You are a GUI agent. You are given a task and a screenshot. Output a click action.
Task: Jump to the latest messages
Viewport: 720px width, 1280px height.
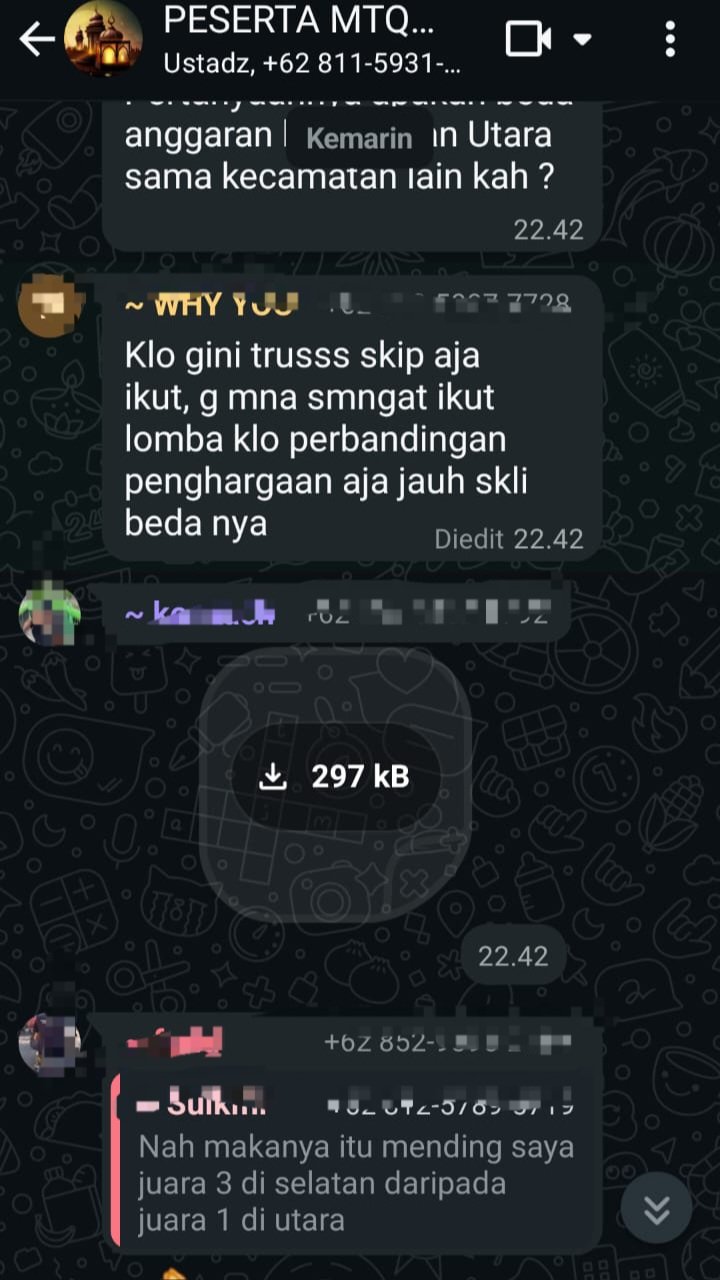[x=656, y=1209]
